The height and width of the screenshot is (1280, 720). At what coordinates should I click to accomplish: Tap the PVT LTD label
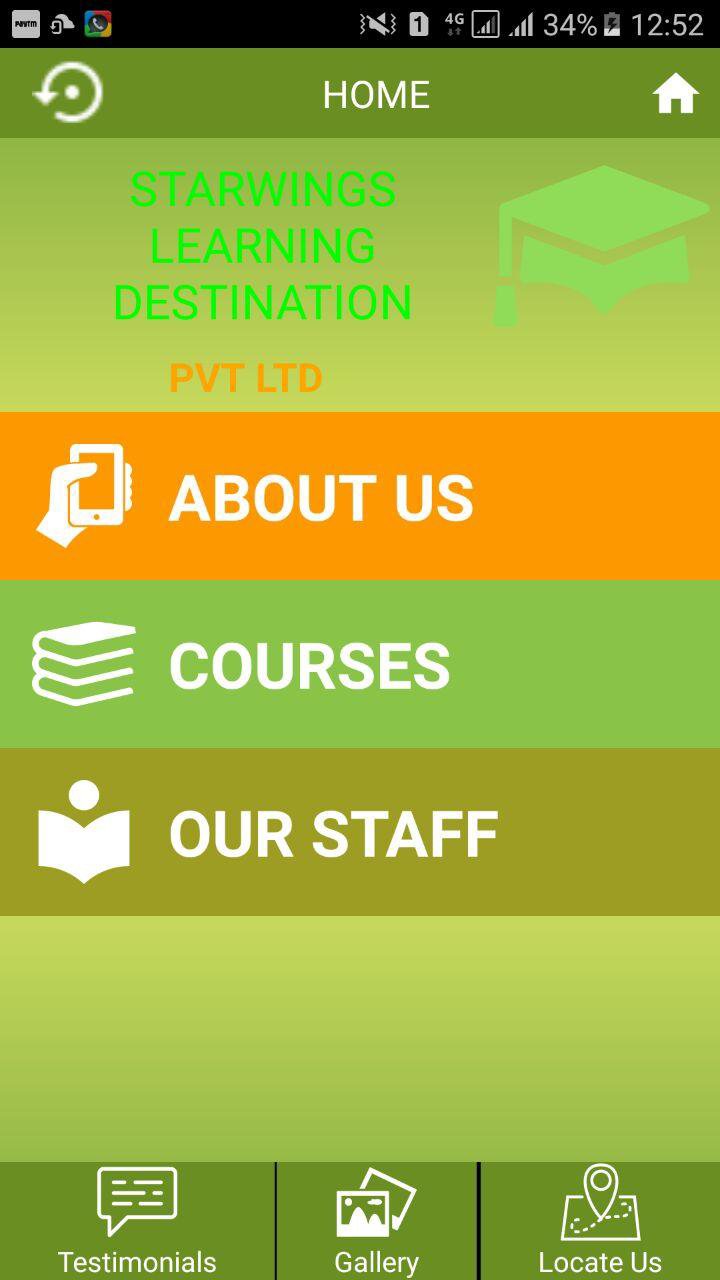point(245,378)
